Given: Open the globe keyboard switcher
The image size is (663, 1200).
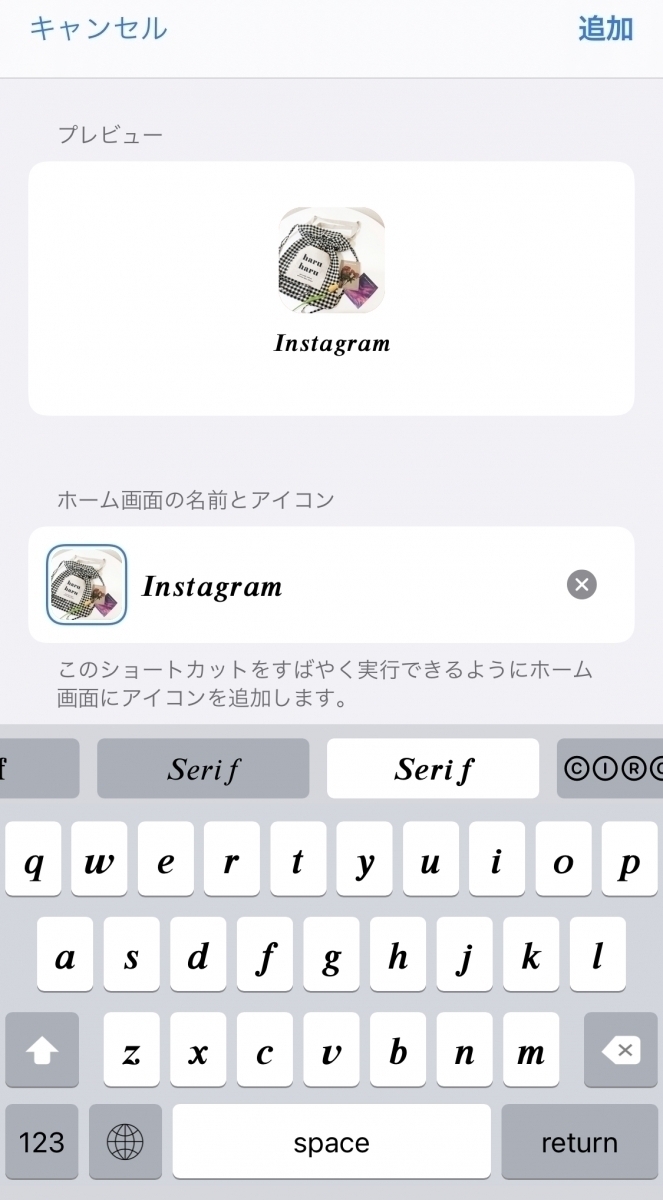Looking at the screenshot, I should [x=125, y=1142].
